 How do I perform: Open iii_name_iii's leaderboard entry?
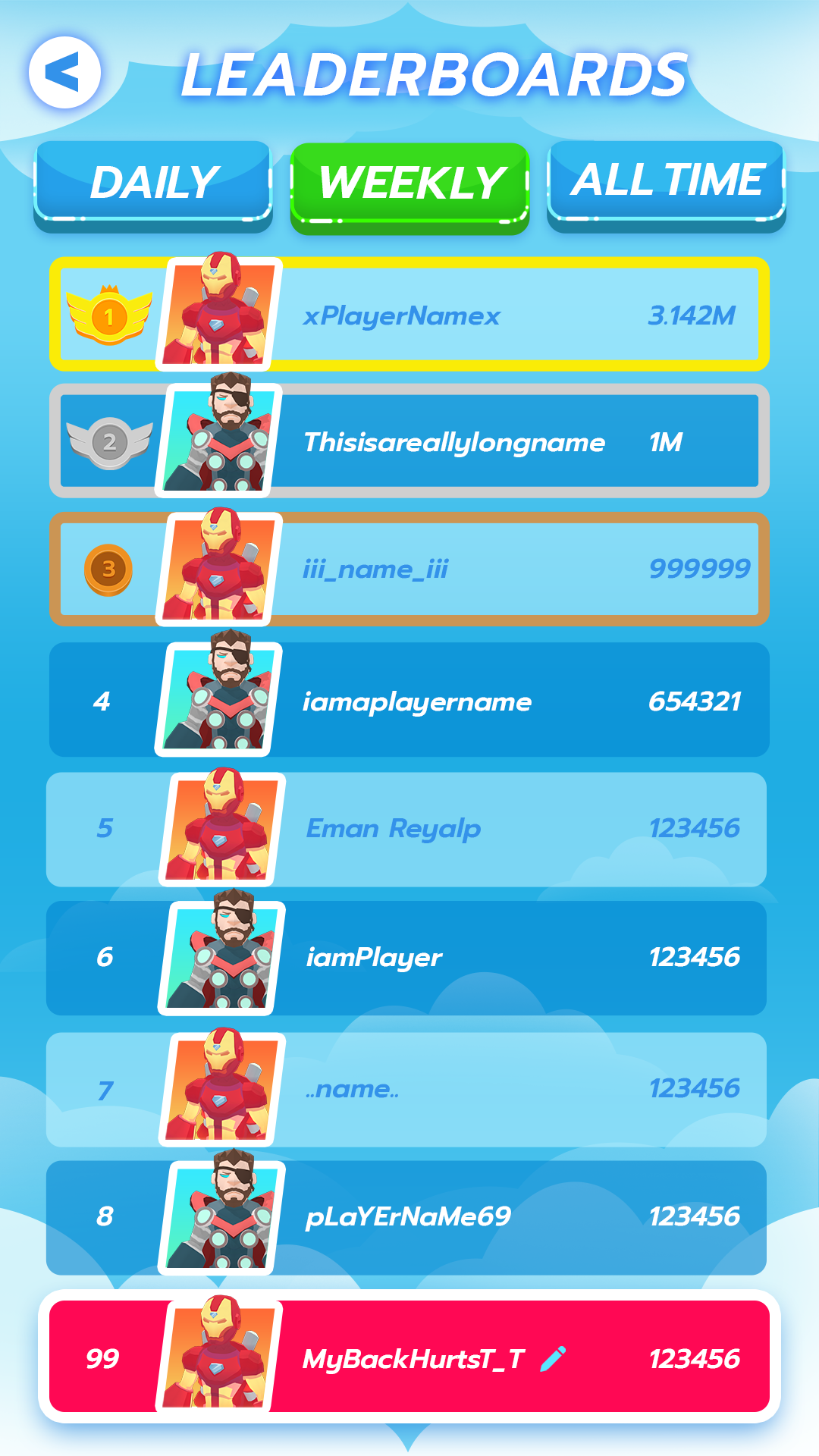(x=409, y=569)
